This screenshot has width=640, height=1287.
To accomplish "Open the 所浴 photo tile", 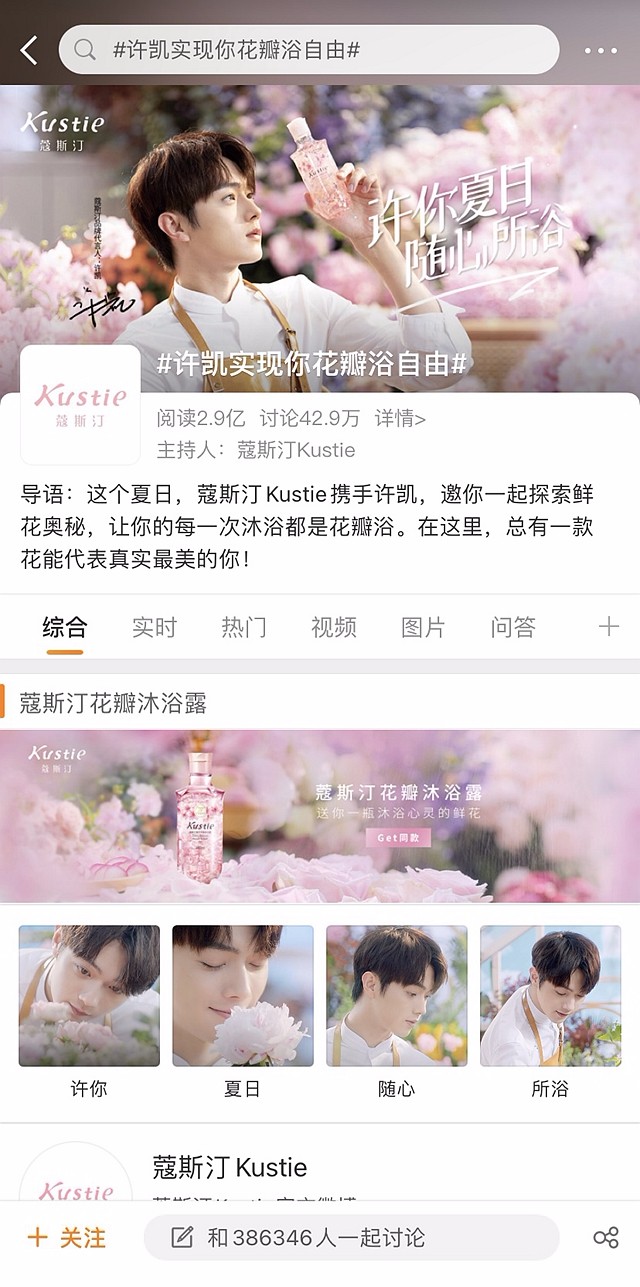I will [x=550, y=995].
